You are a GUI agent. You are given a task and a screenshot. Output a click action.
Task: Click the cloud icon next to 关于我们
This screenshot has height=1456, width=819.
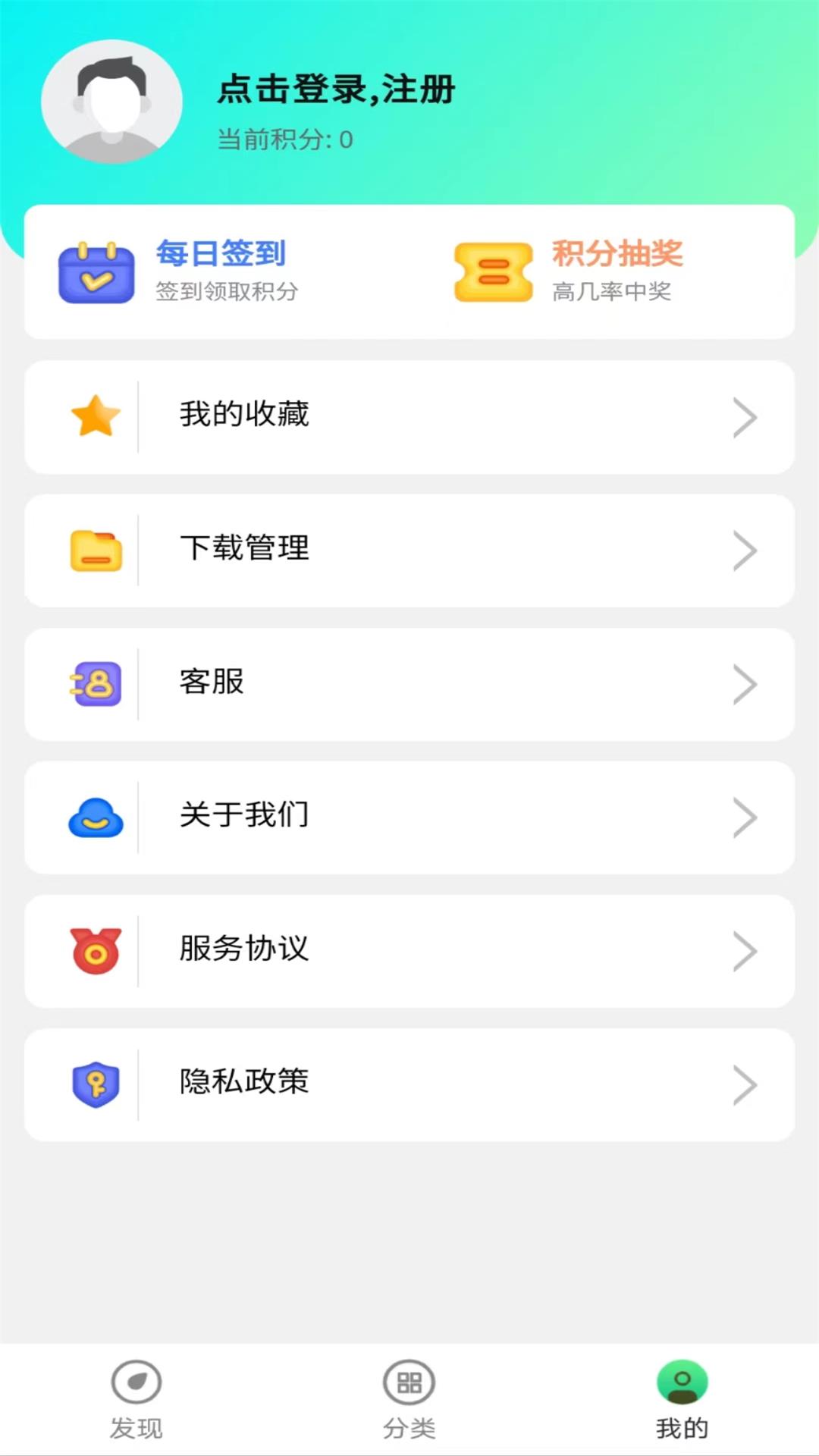pyautogui.click(x=94, y=817)
